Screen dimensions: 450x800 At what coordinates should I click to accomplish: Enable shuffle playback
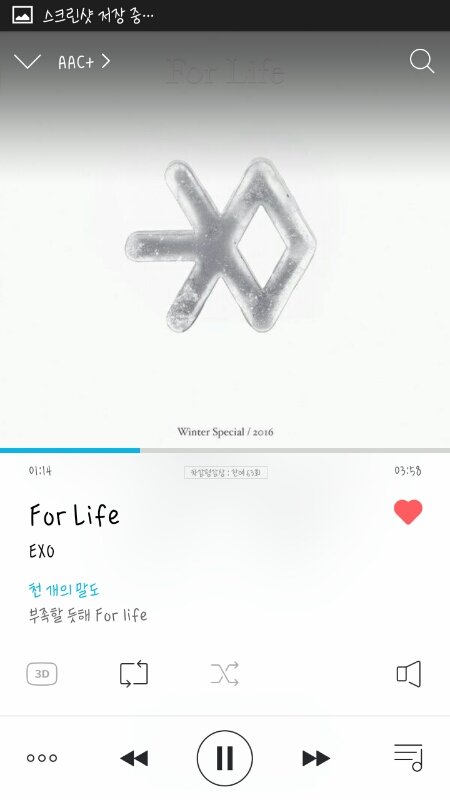(224, 674)
